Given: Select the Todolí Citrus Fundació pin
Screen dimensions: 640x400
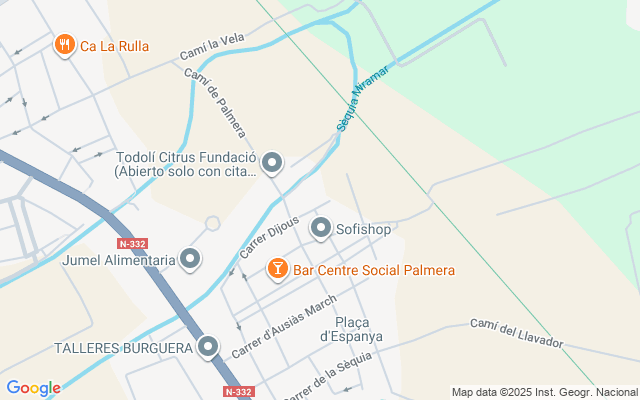Looking at the screenshot, I should click(272, 162).
